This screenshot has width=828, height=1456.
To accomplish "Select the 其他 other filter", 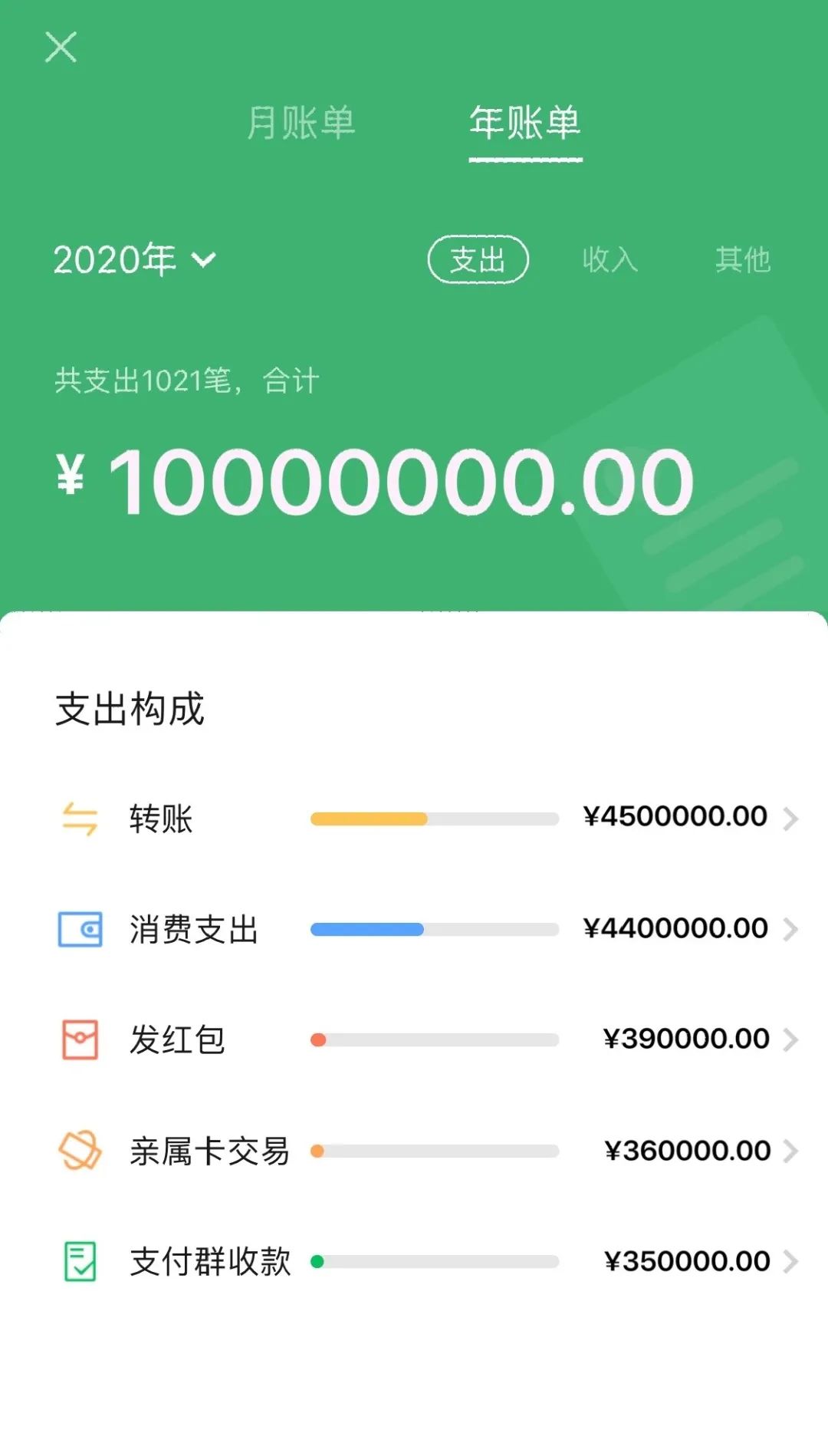I will [742, 260].
